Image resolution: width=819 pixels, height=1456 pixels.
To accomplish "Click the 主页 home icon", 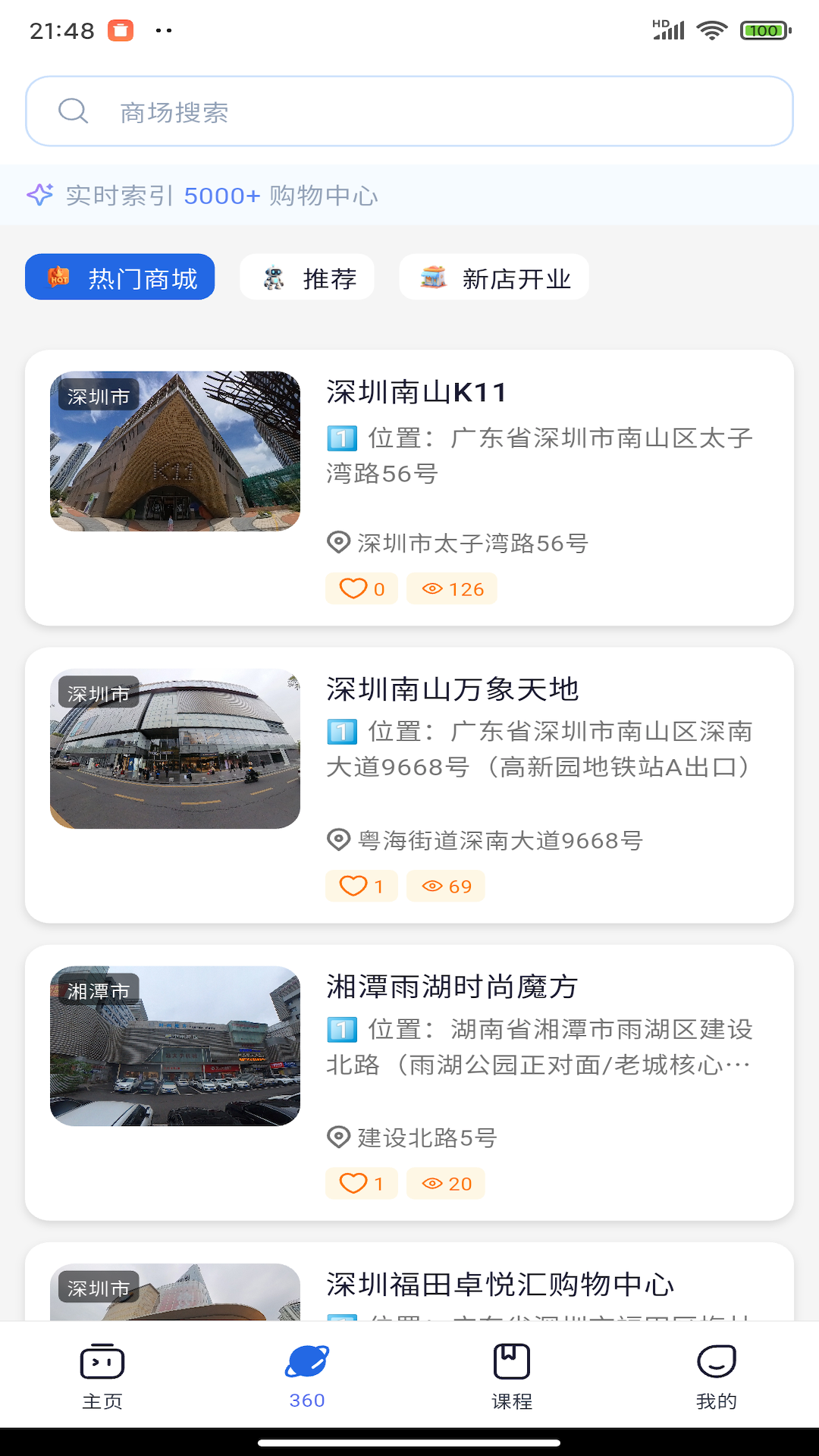I will coord(102,1361).
